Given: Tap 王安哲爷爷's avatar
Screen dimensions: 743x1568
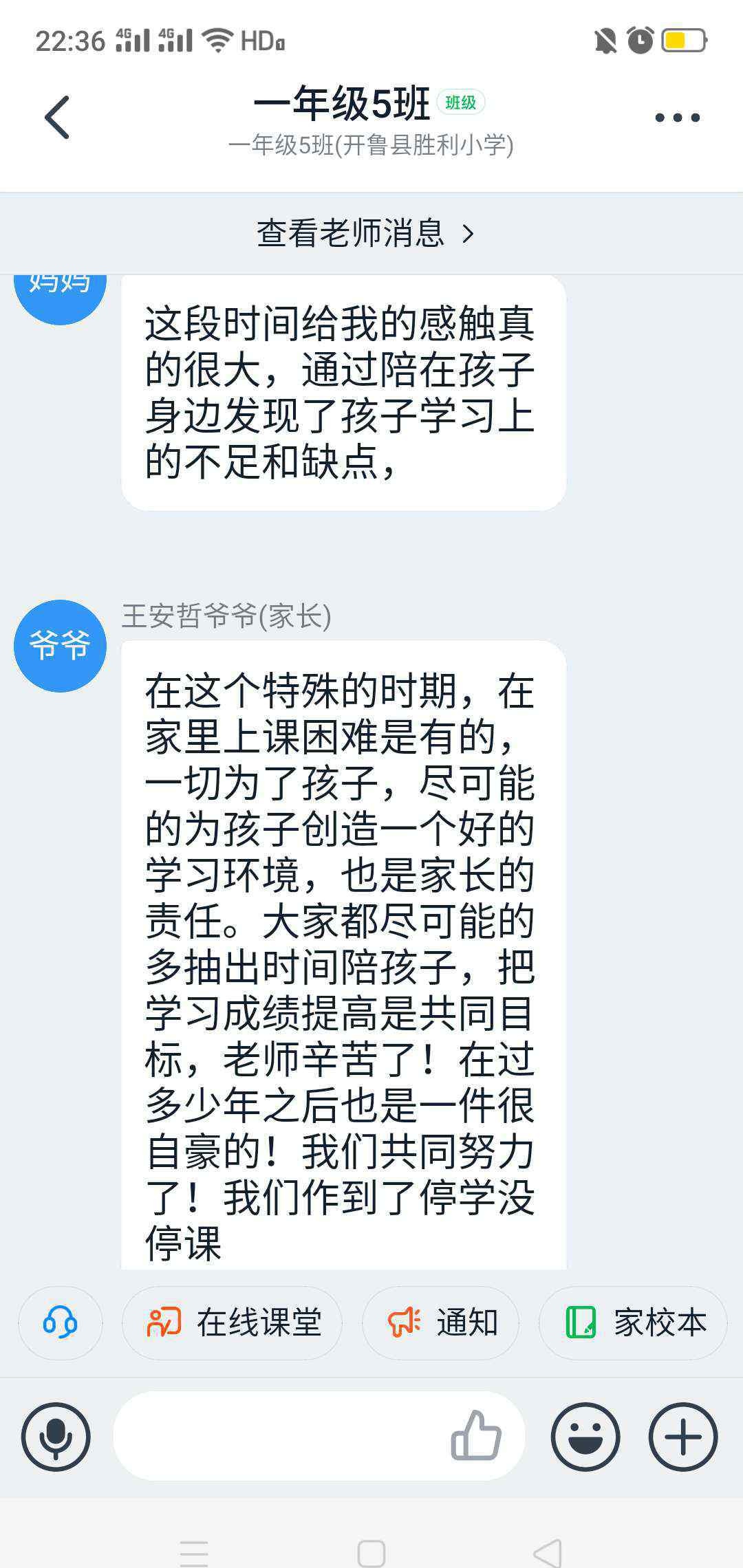Looking at the screenshot, I should pyautogui.click(x=60, y=646).
